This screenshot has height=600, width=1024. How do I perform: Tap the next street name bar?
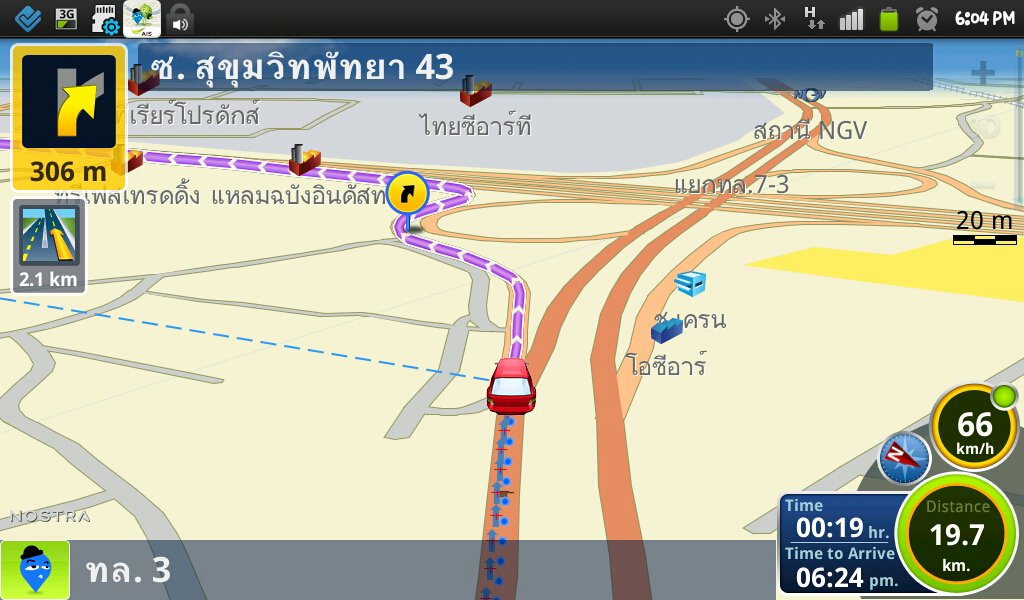(535, 68)
